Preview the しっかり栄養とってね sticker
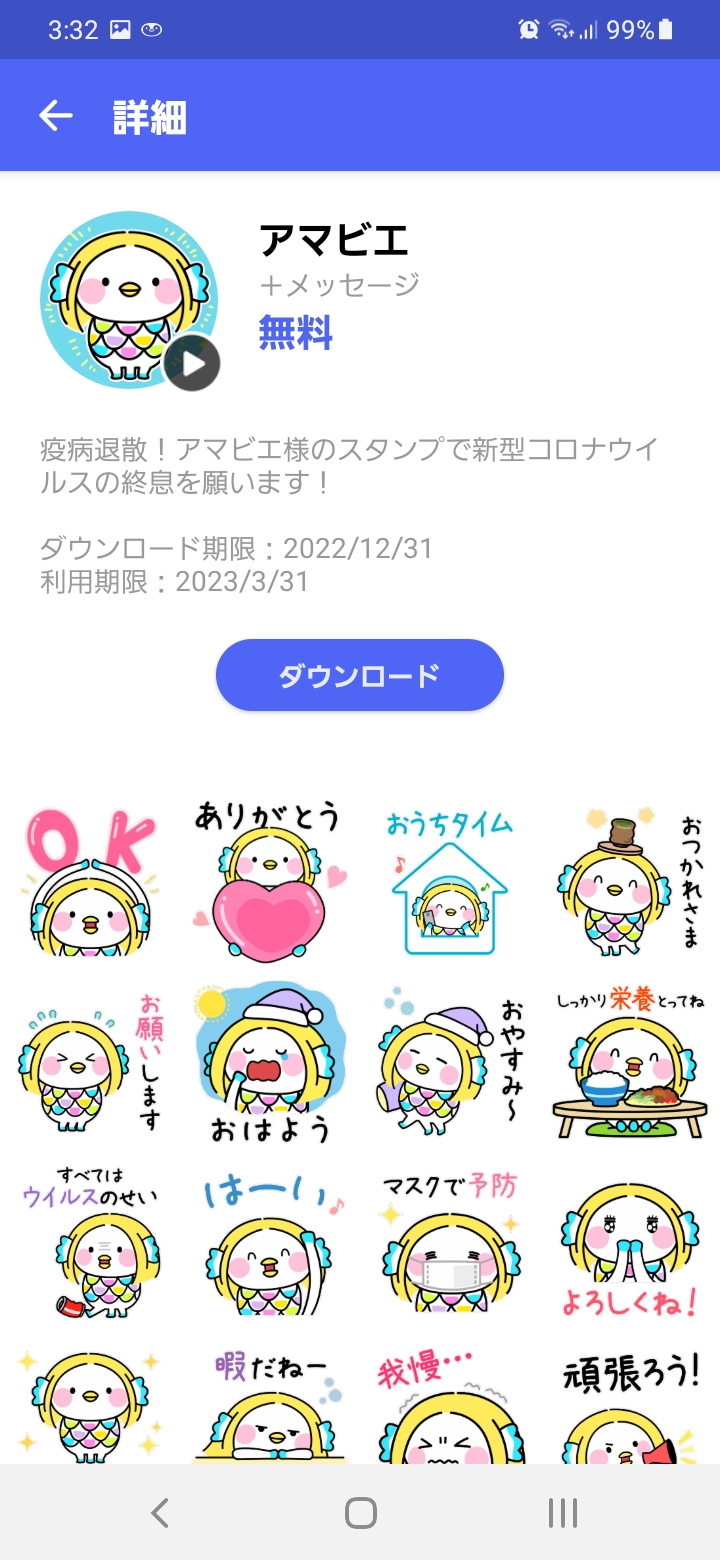 tap(630, 1062)
